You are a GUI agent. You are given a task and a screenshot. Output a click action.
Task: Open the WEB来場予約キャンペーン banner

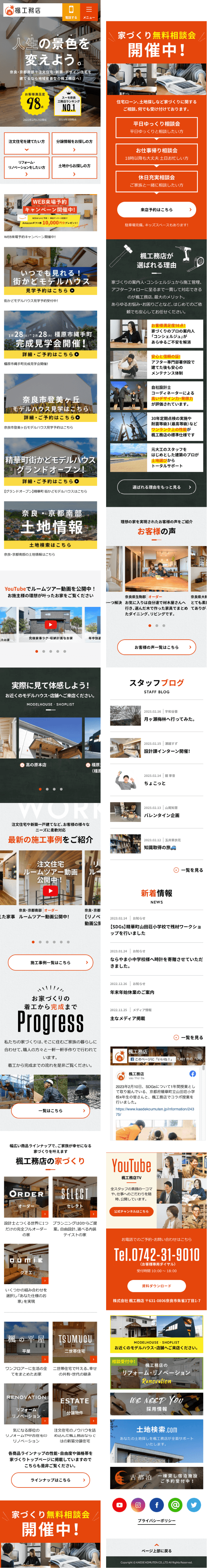tap(50, 212)
